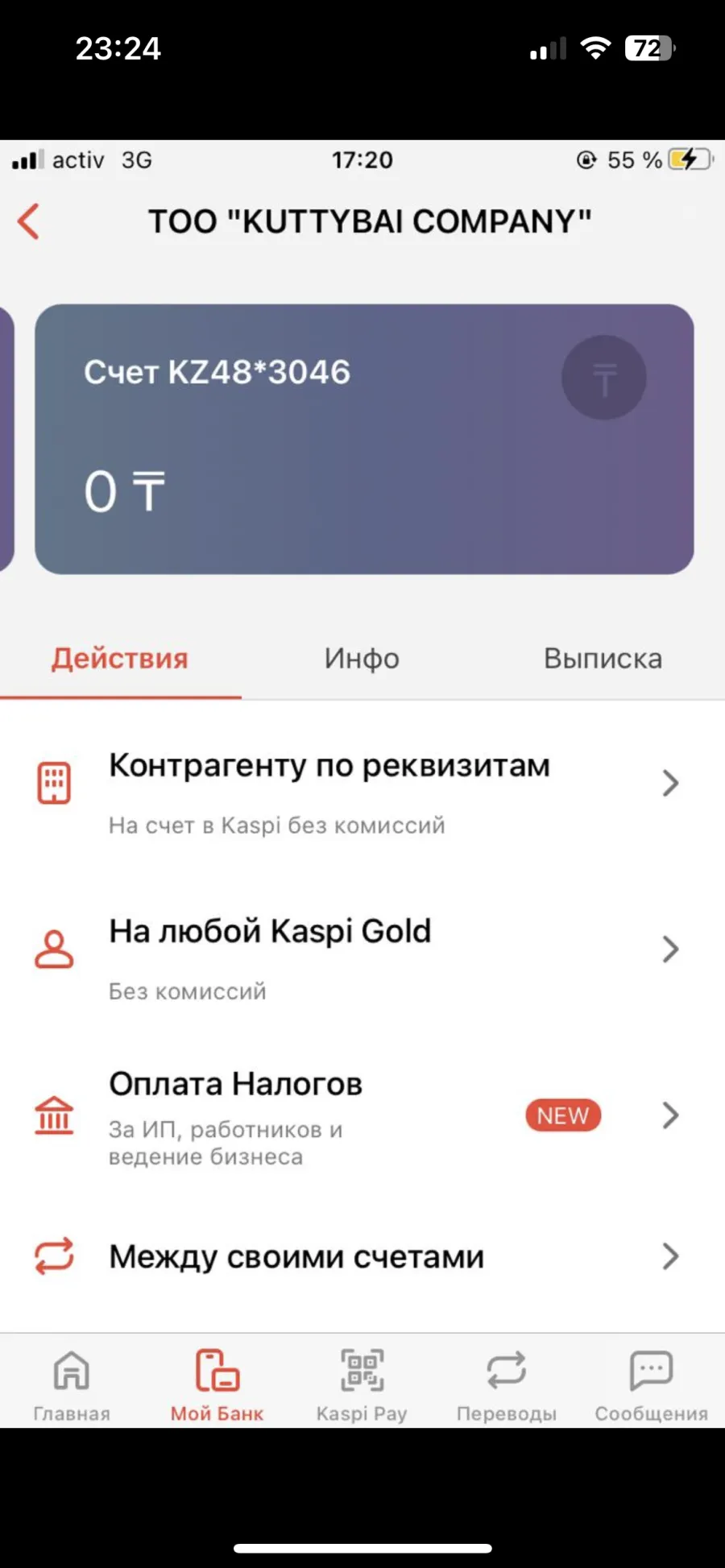Open Между своими счетами transfer
The height and width of the screenshot is (1568, 725).
tap(362, 1256)
